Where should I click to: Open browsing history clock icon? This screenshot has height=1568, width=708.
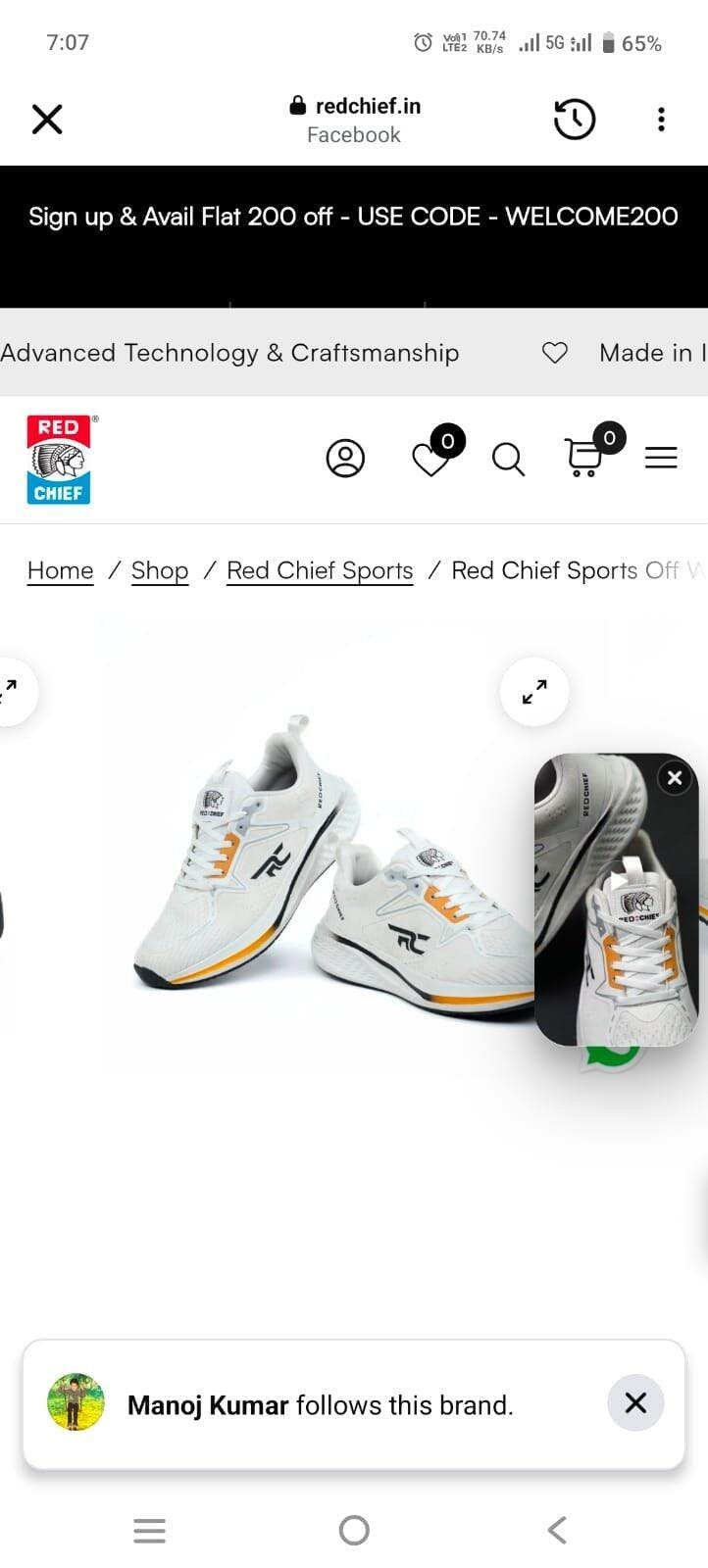pyautogui.click(x=575, y=120)
